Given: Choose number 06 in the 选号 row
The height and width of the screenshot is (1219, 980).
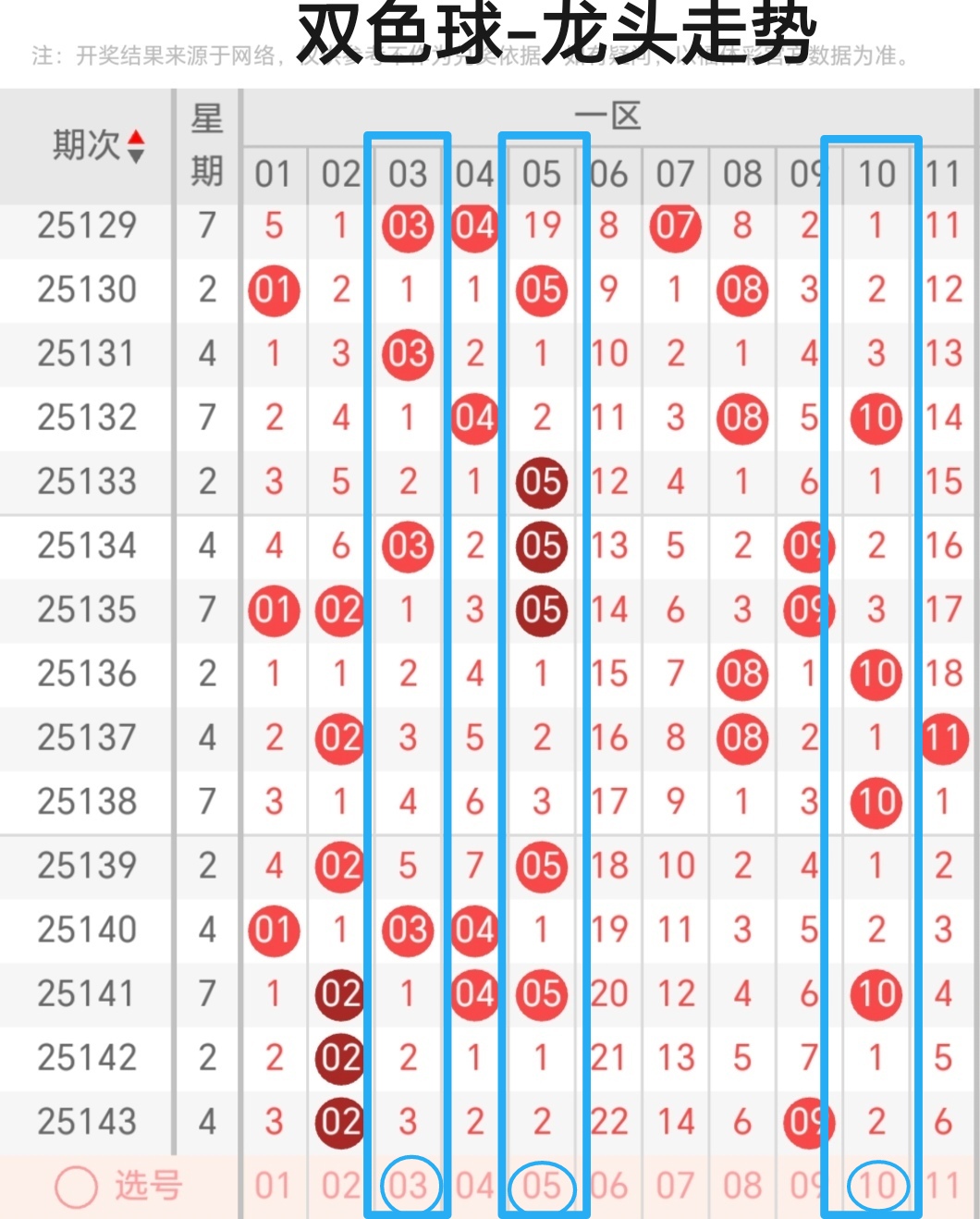Looking at the screenshot, I should click(608, 1186).
